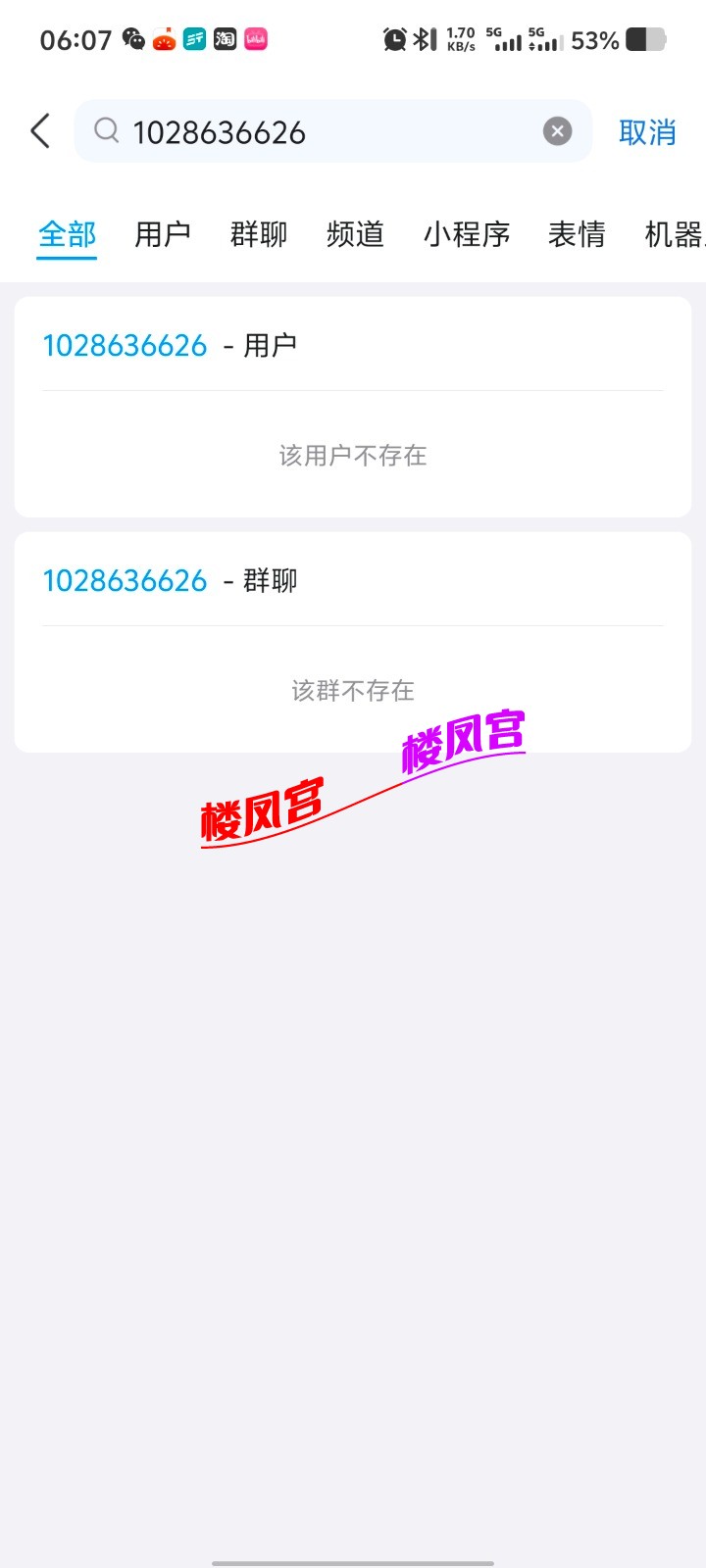Viewport: 706px width, 1568px height.
Task: Tap the alarm clock status icon
Action: point(396,37)
